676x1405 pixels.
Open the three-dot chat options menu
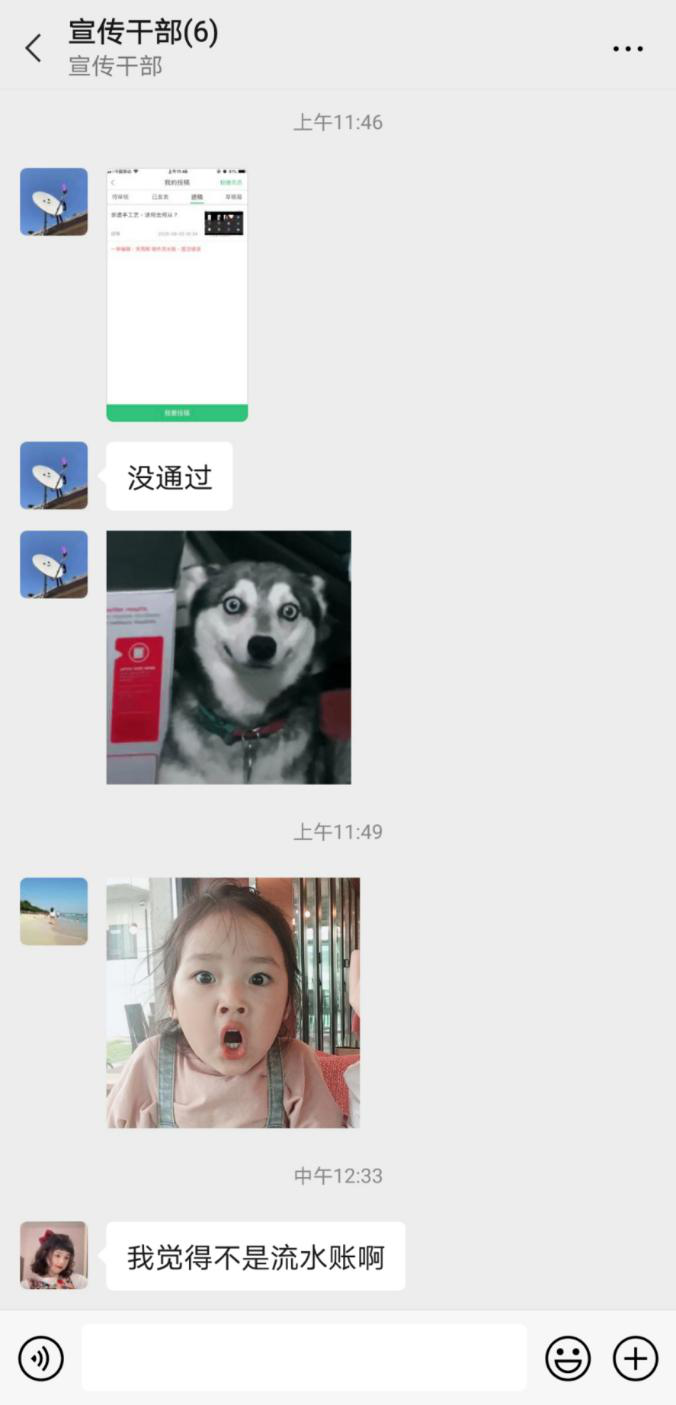point(628,48)
